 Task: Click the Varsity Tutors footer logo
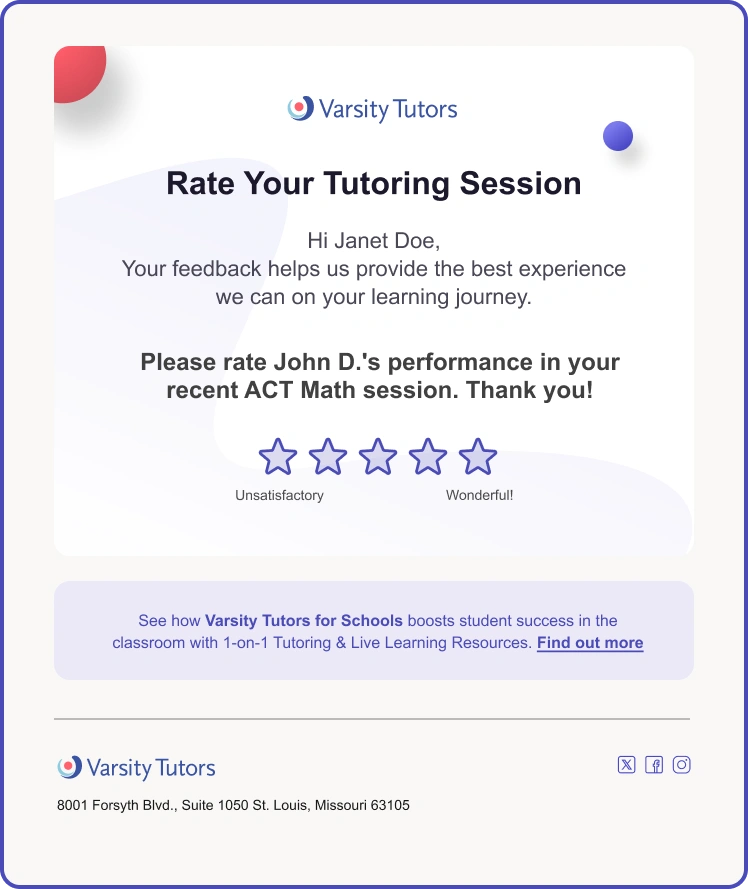(137, 768)
